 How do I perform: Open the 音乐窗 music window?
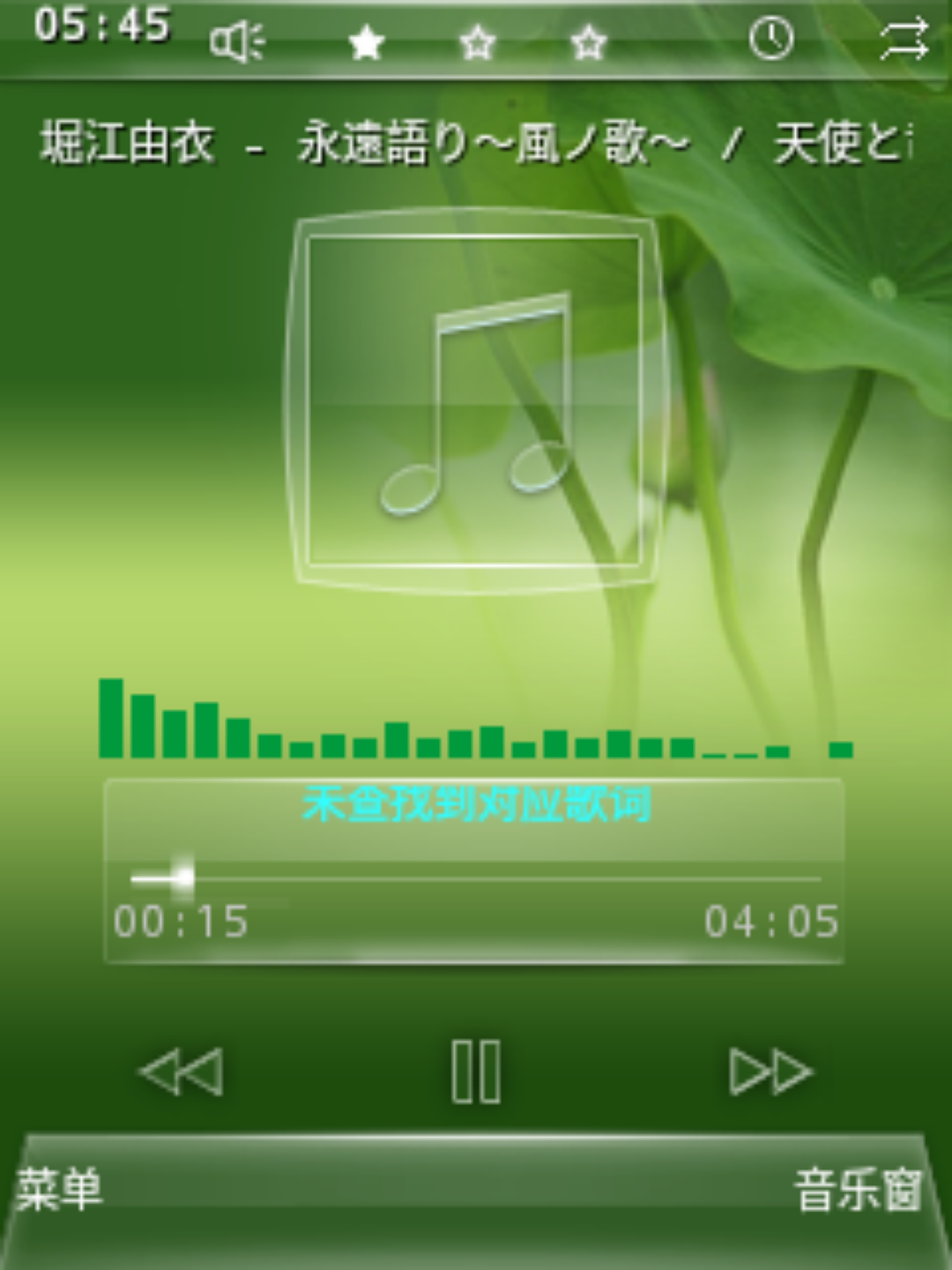coord(858,1190)
